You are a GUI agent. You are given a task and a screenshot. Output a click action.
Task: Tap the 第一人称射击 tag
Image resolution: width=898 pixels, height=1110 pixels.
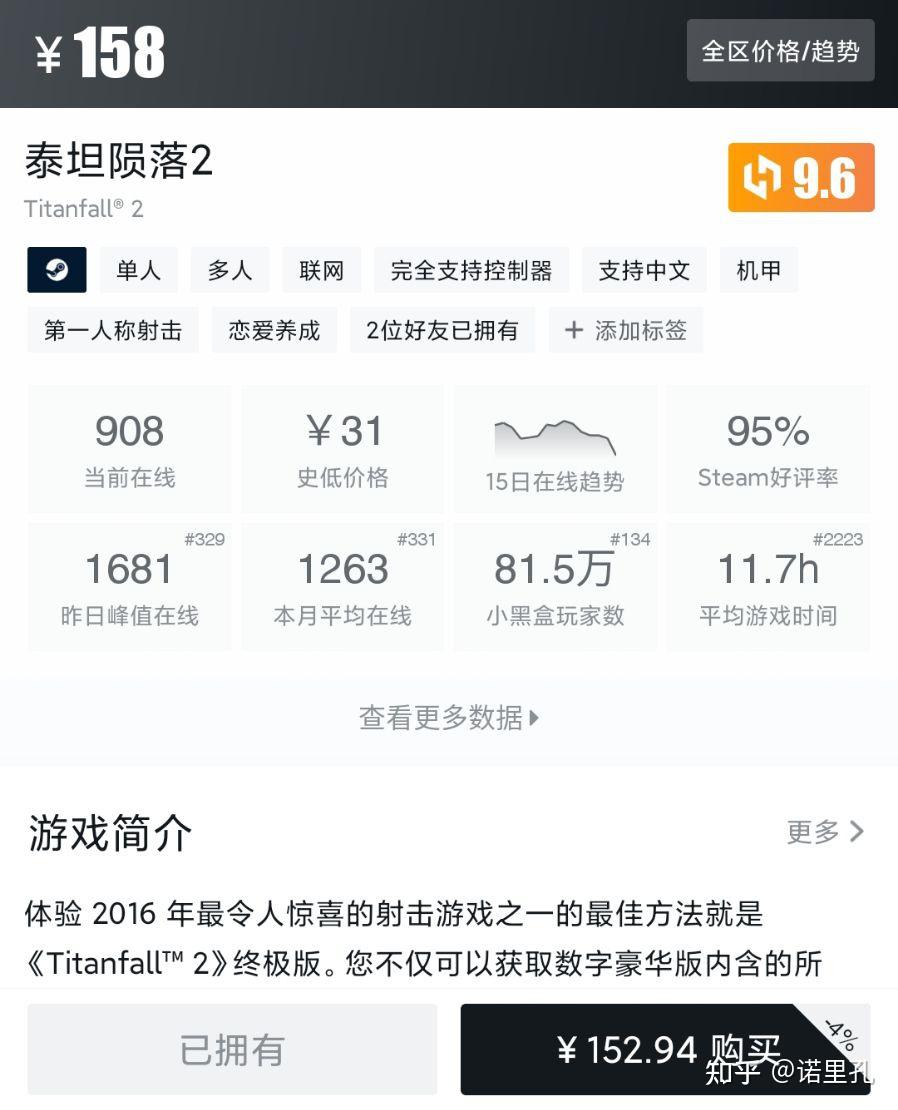tap(113, 331)
